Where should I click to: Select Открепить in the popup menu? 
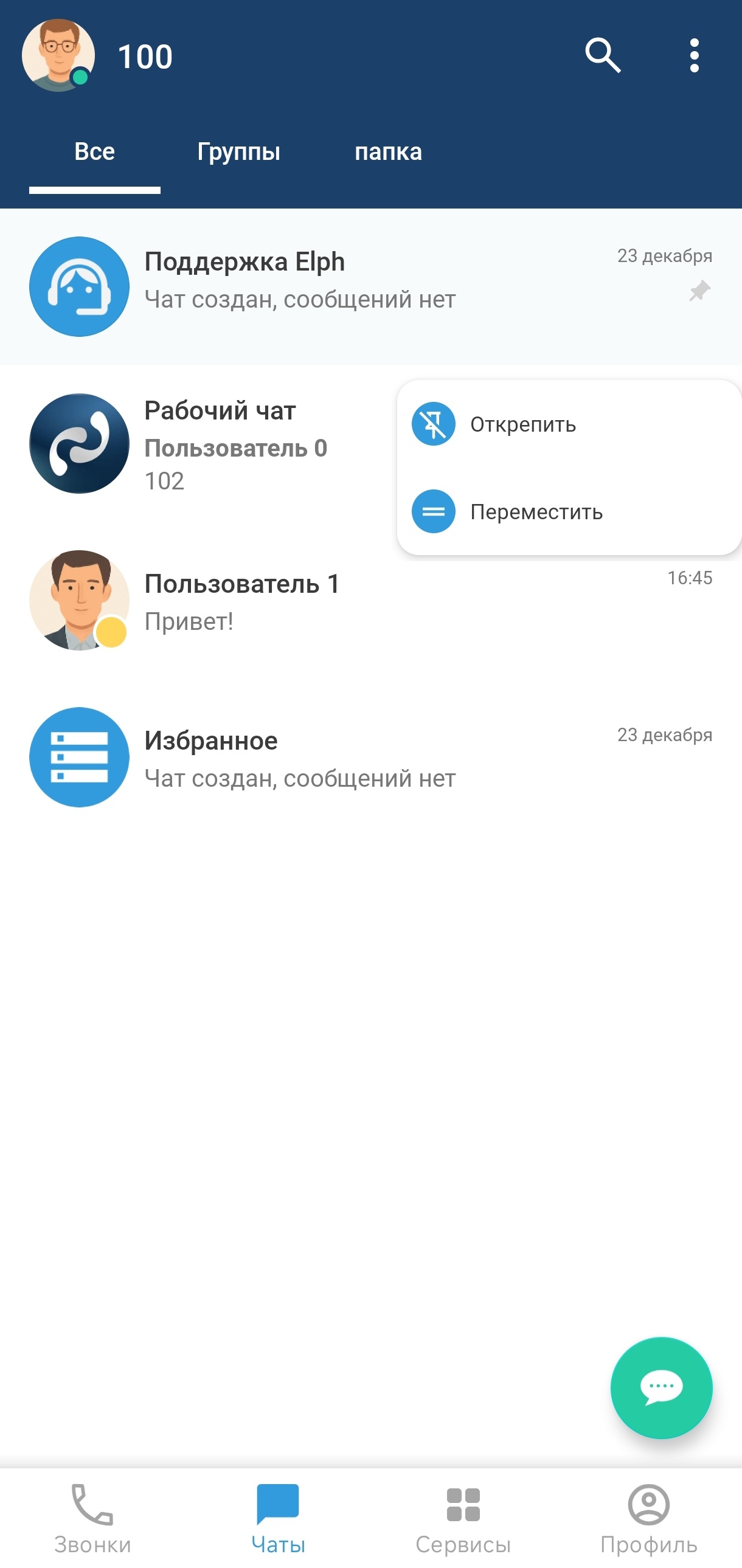[x=522, y=424]
